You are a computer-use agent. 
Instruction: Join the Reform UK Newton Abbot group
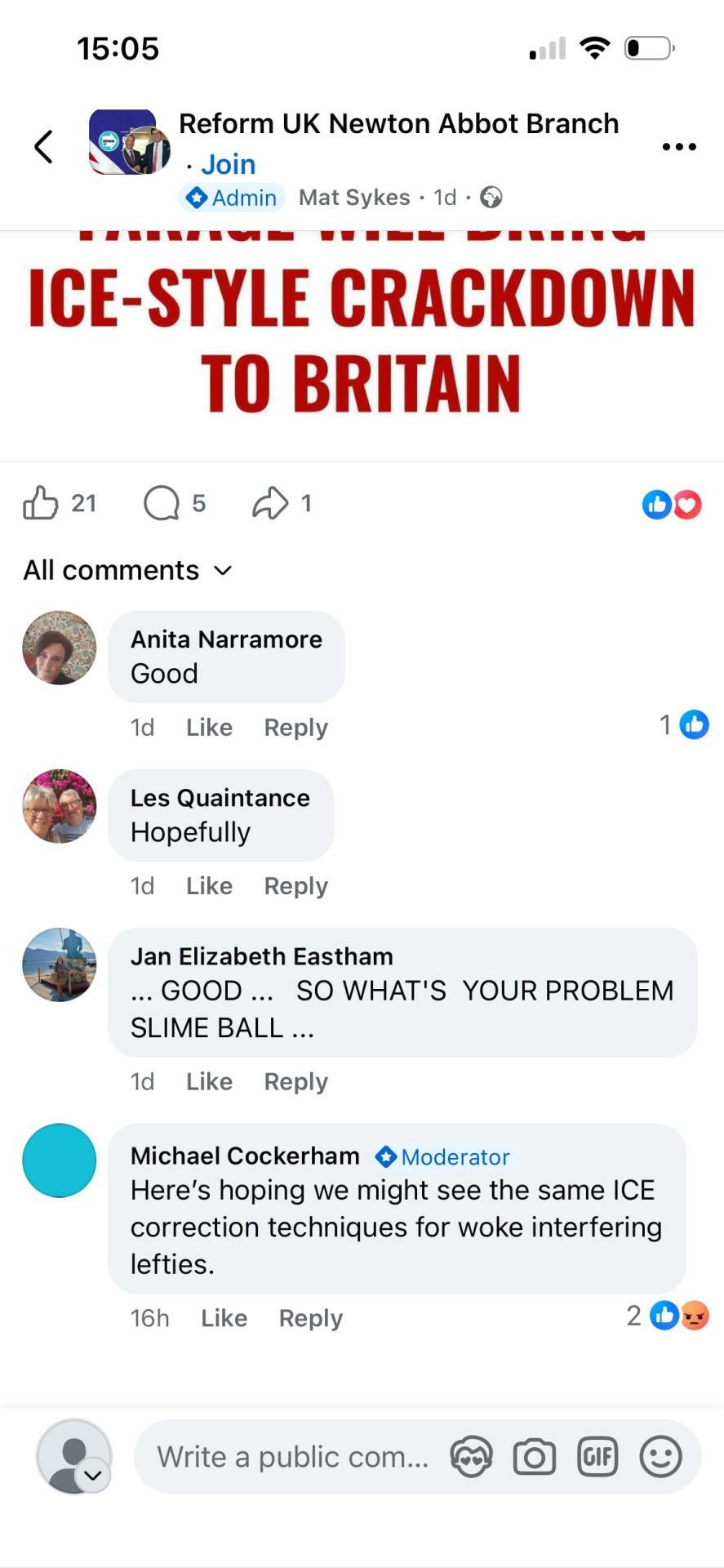[x=228, y=164]
